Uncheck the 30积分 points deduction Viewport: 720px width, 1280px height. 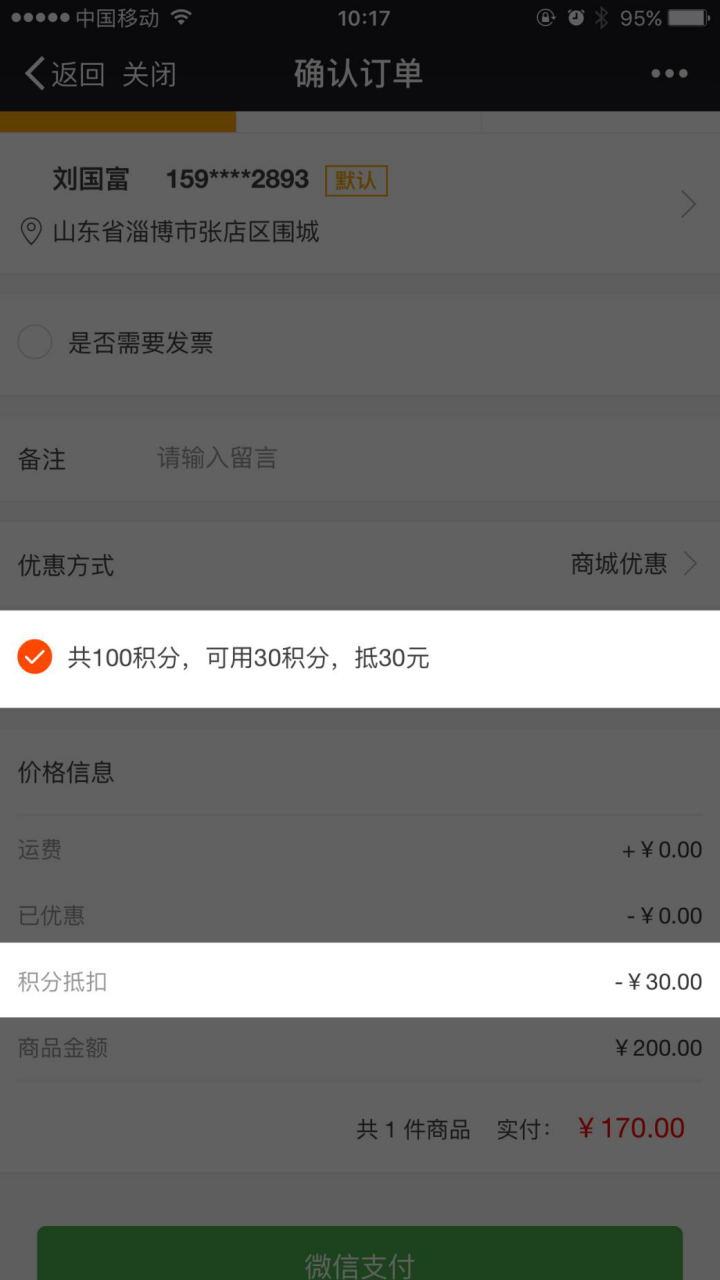pos(35,657)
